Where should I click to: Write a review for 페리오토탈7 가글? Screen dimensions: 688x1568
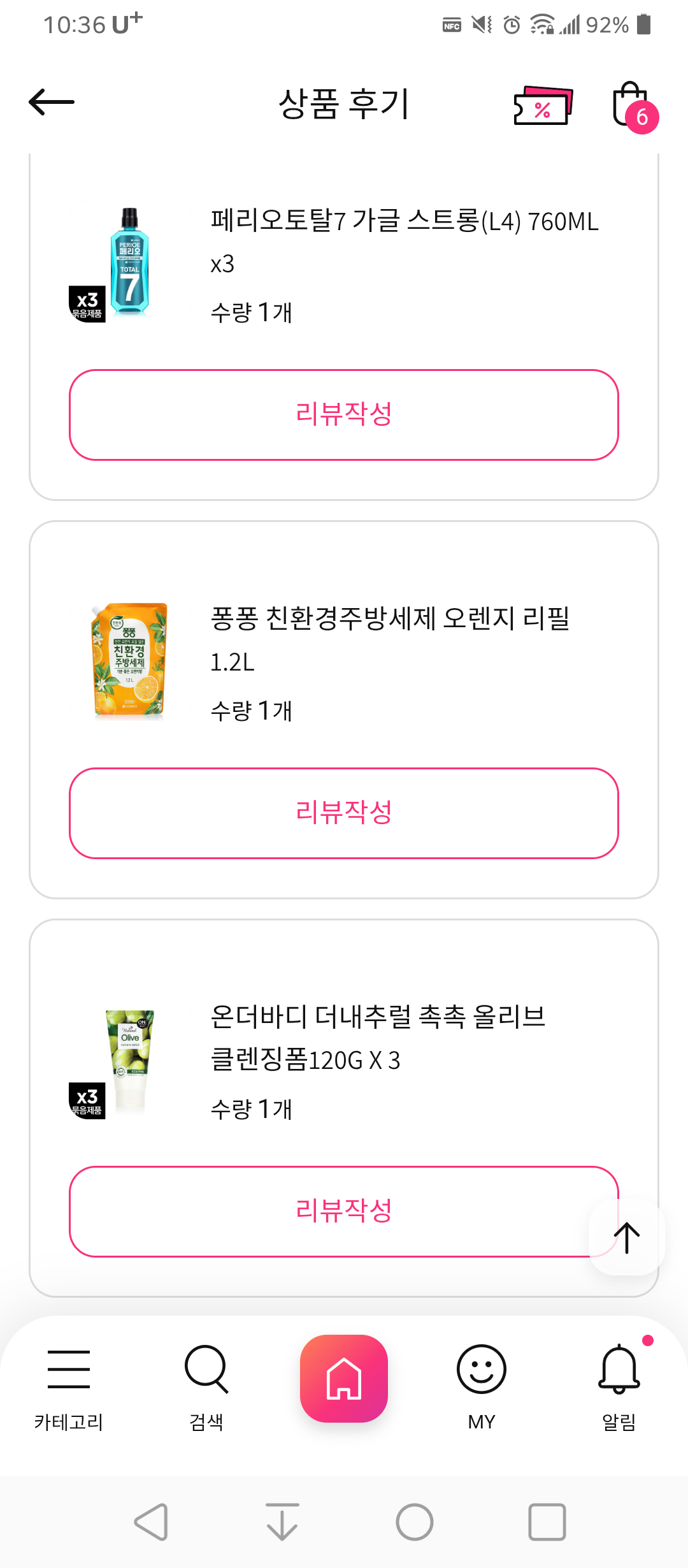click(x=344, y=414)
